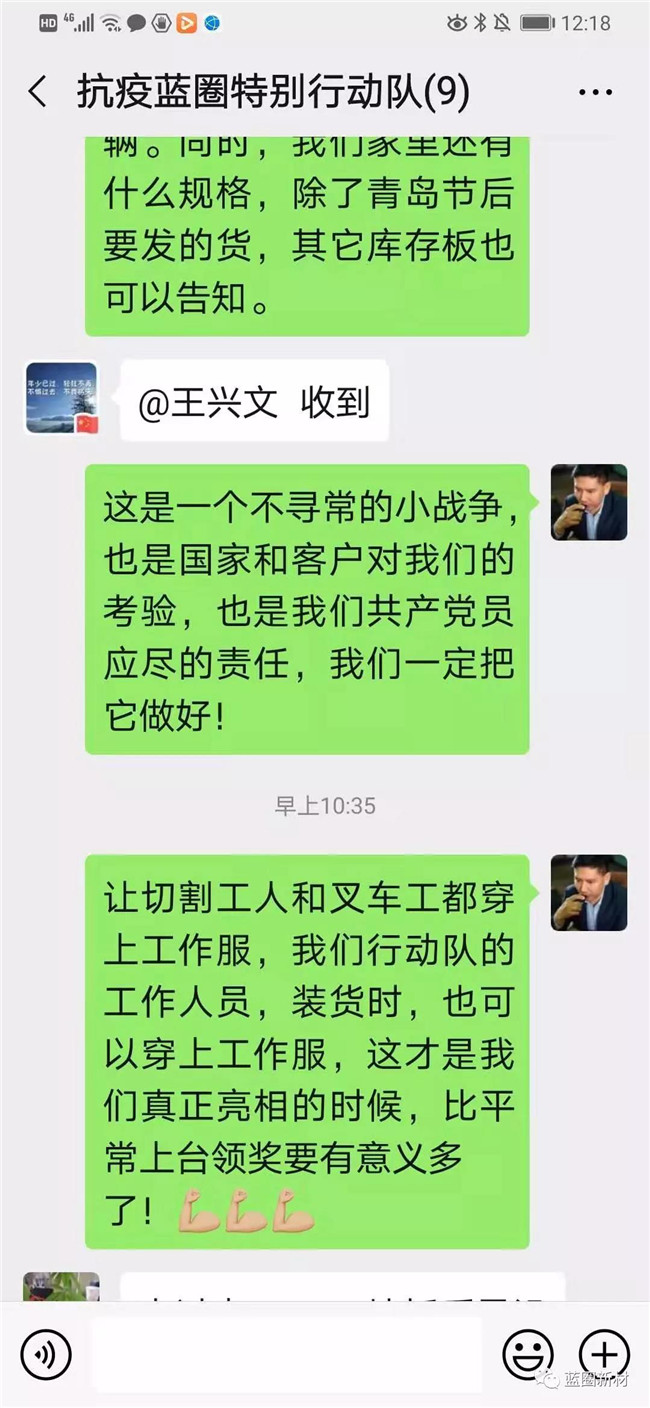The width and height of the screenshot is (650, 1408).
Task: Open the plus attachment menu
Action: 605,1355
